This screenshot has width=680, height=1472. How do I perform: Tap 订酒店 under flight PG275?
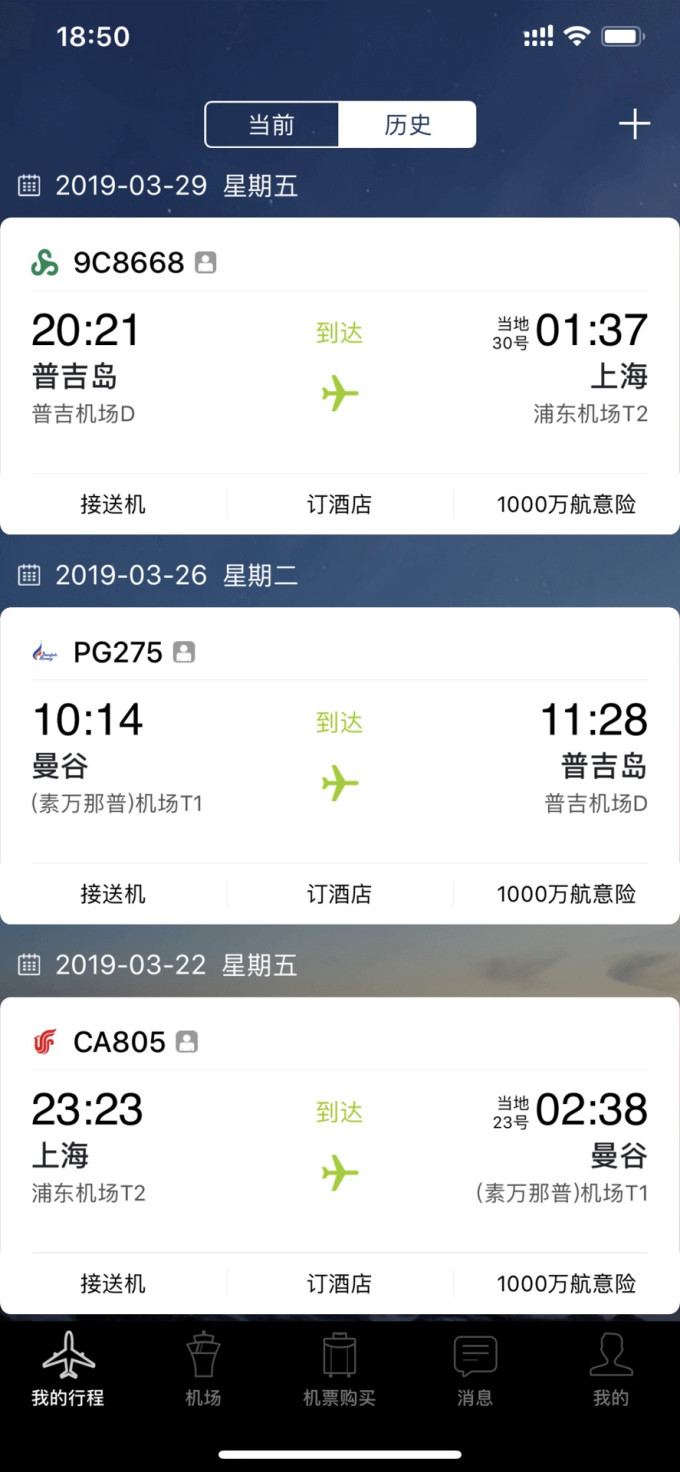click(x=339, y=894)
